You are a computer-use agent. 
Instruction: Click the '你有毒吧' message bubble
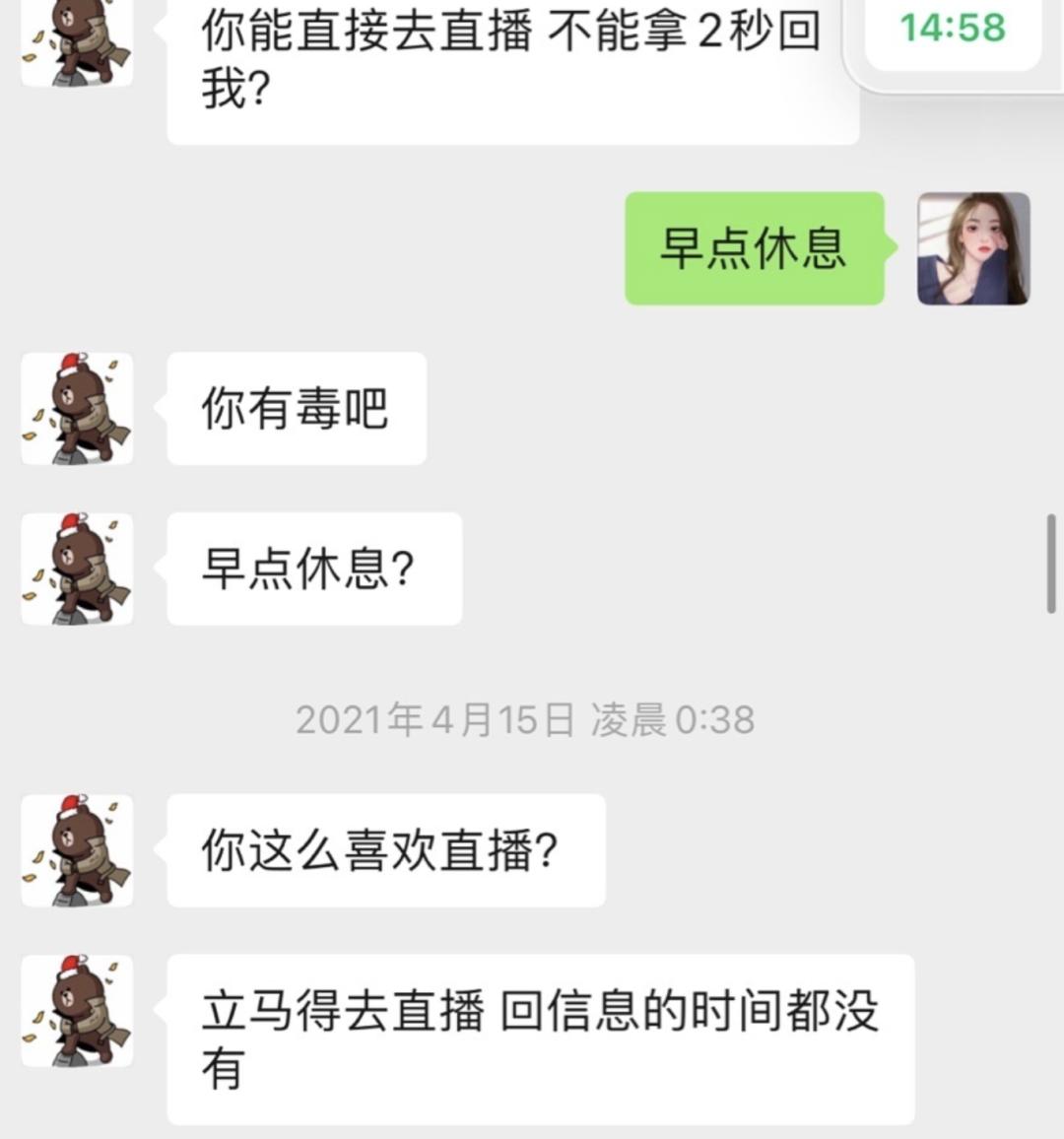(297, 409)
